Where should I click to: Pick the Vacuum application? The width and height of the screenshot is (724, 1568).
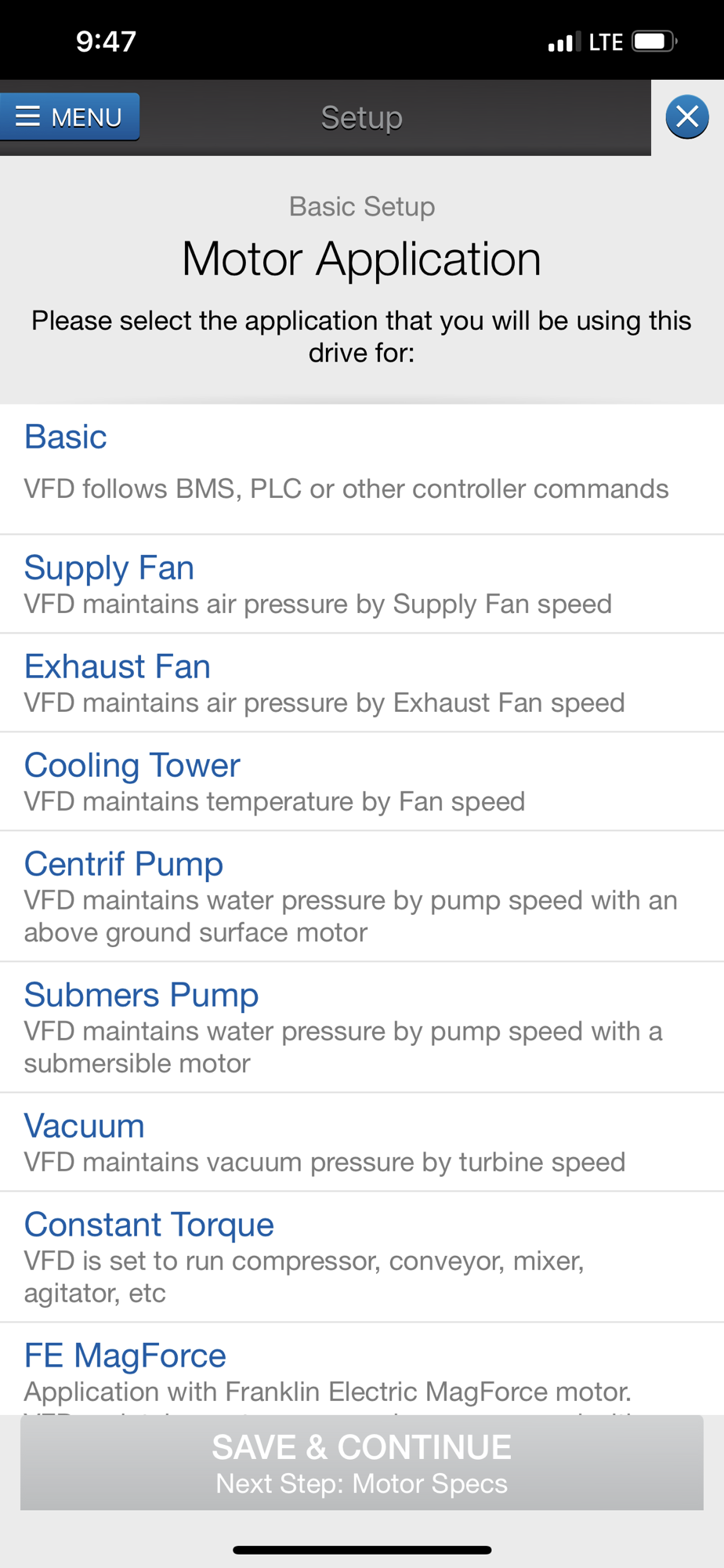[362, 1142]
